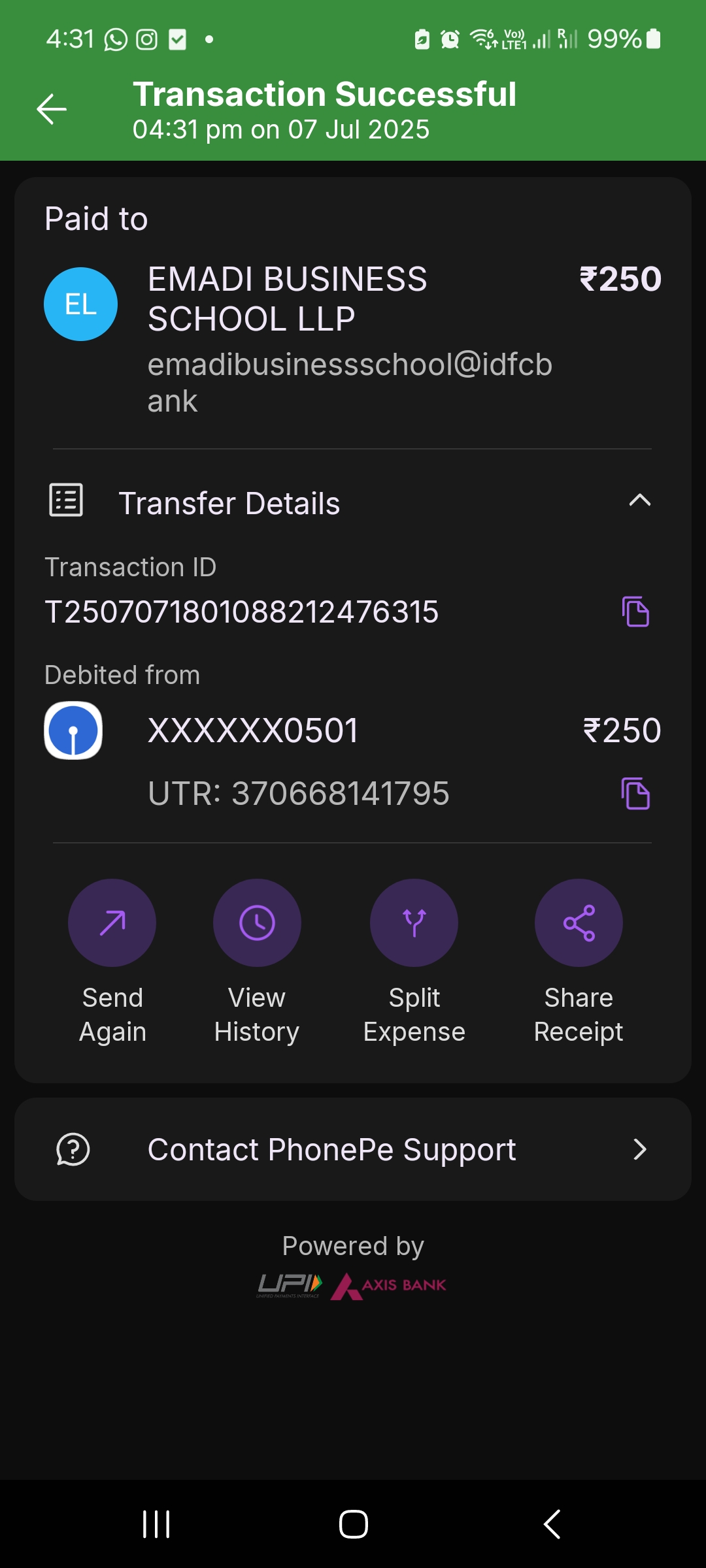Image resolution: width=706 pixels, height=1568 pixels.
Task: Open recent apps from the navigation bar
Action: [x=156, y=1524]
